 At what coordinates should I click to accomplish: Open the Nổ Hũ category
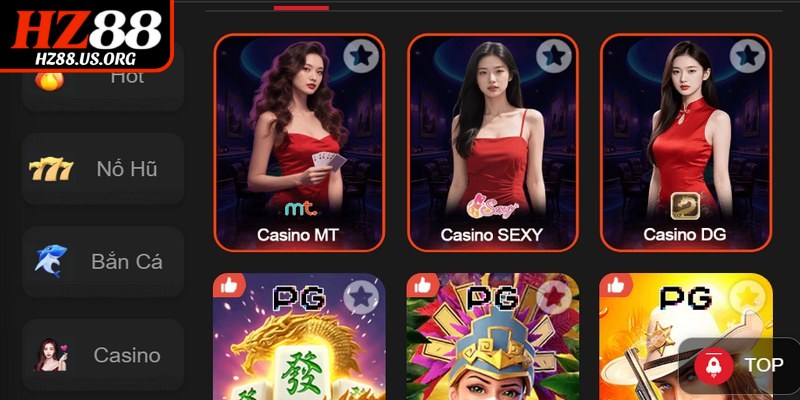coord(103,169)
